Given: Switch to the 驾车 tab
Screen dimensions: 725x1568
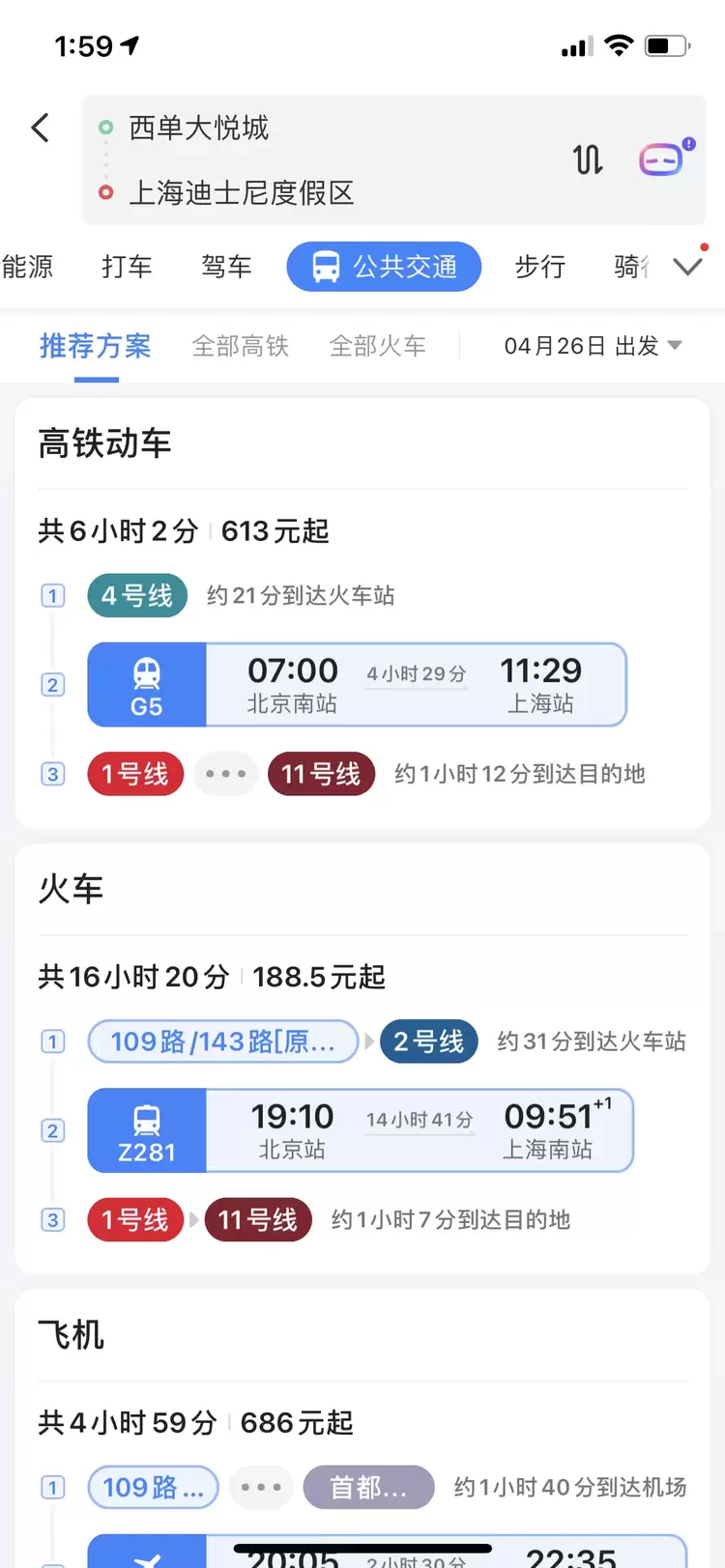Looking at the screenshot, I should pyautogui.click(x=226, y=267).
